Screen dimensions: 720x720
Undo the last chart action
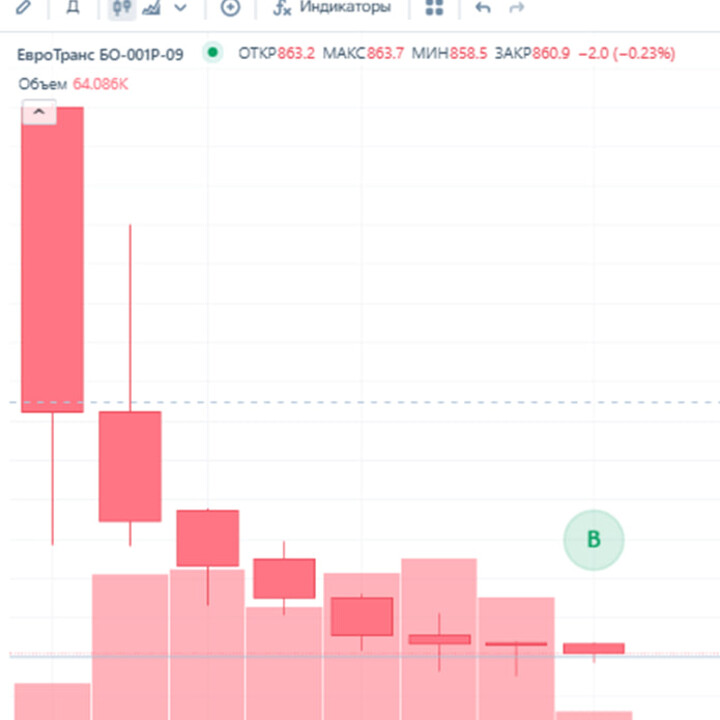tap(483, 8)
